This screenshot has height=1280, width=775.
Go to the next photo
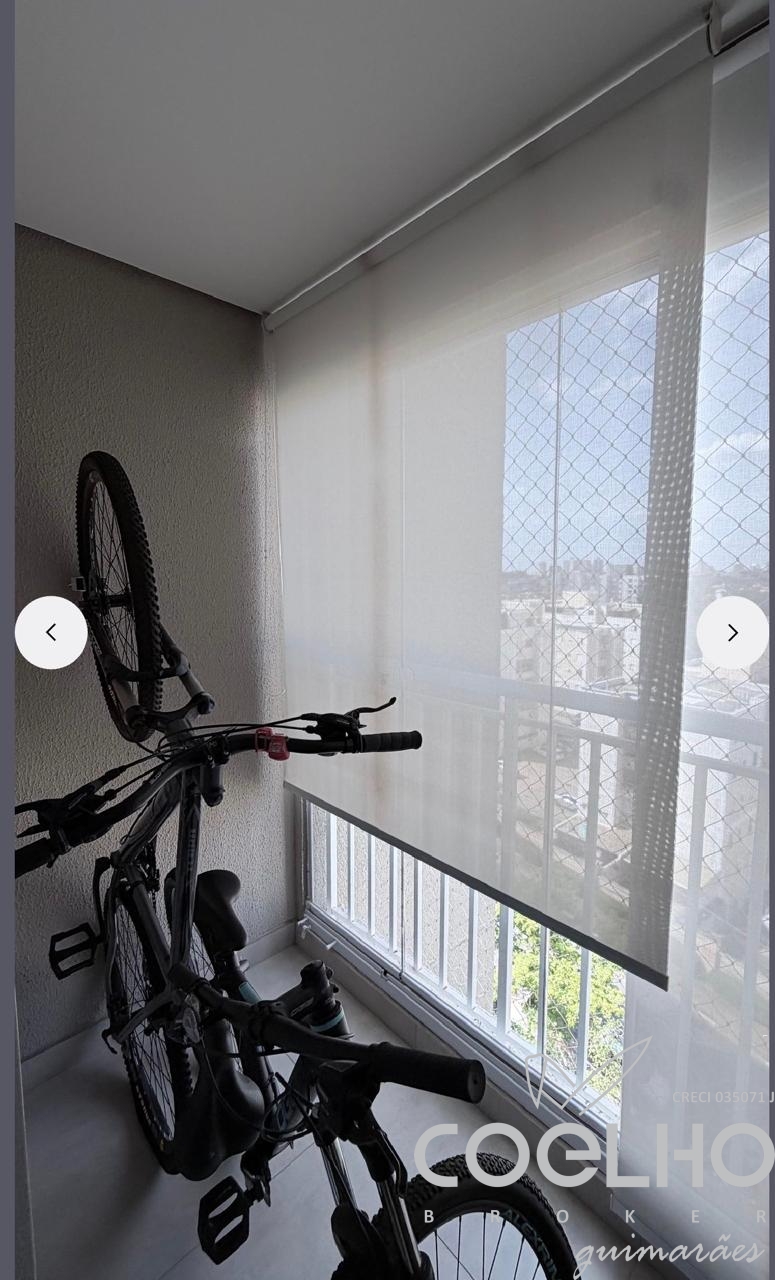pos(732,632)
